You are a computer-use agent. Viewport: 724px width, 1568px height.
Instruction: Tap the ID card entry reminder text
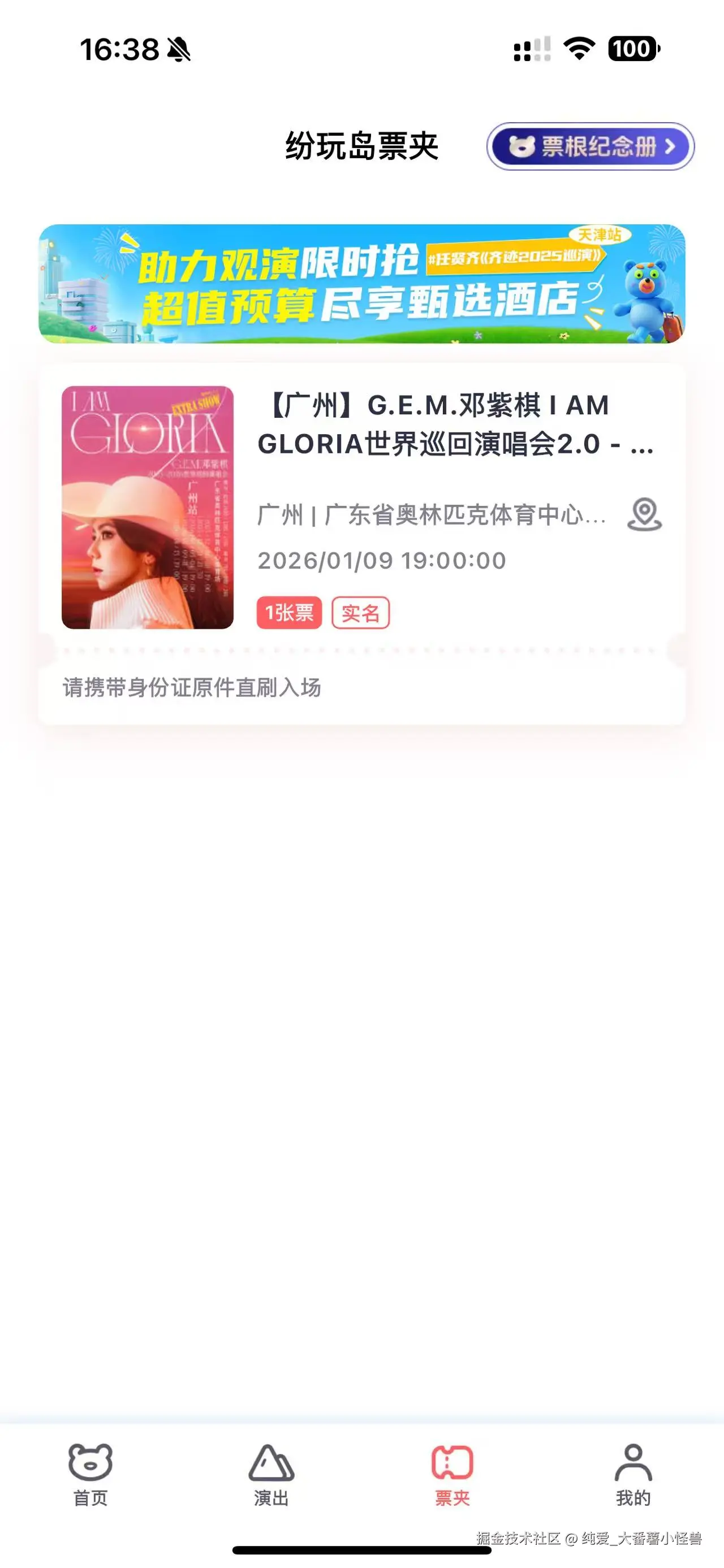coord(193,686)
